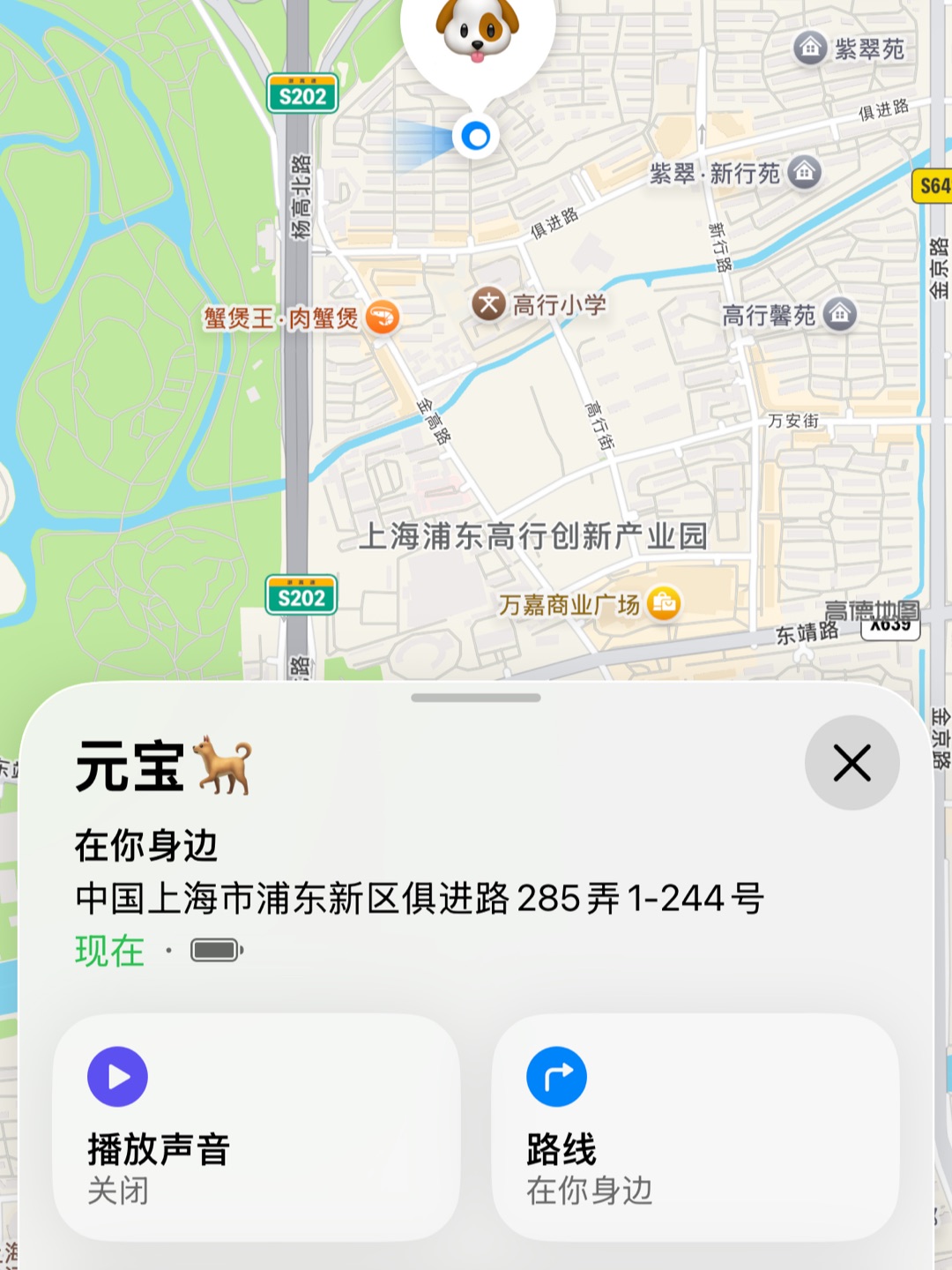
Task: Dismiss the 元宝 card with X
Action: pyautogui.click(x=852, y=764)
